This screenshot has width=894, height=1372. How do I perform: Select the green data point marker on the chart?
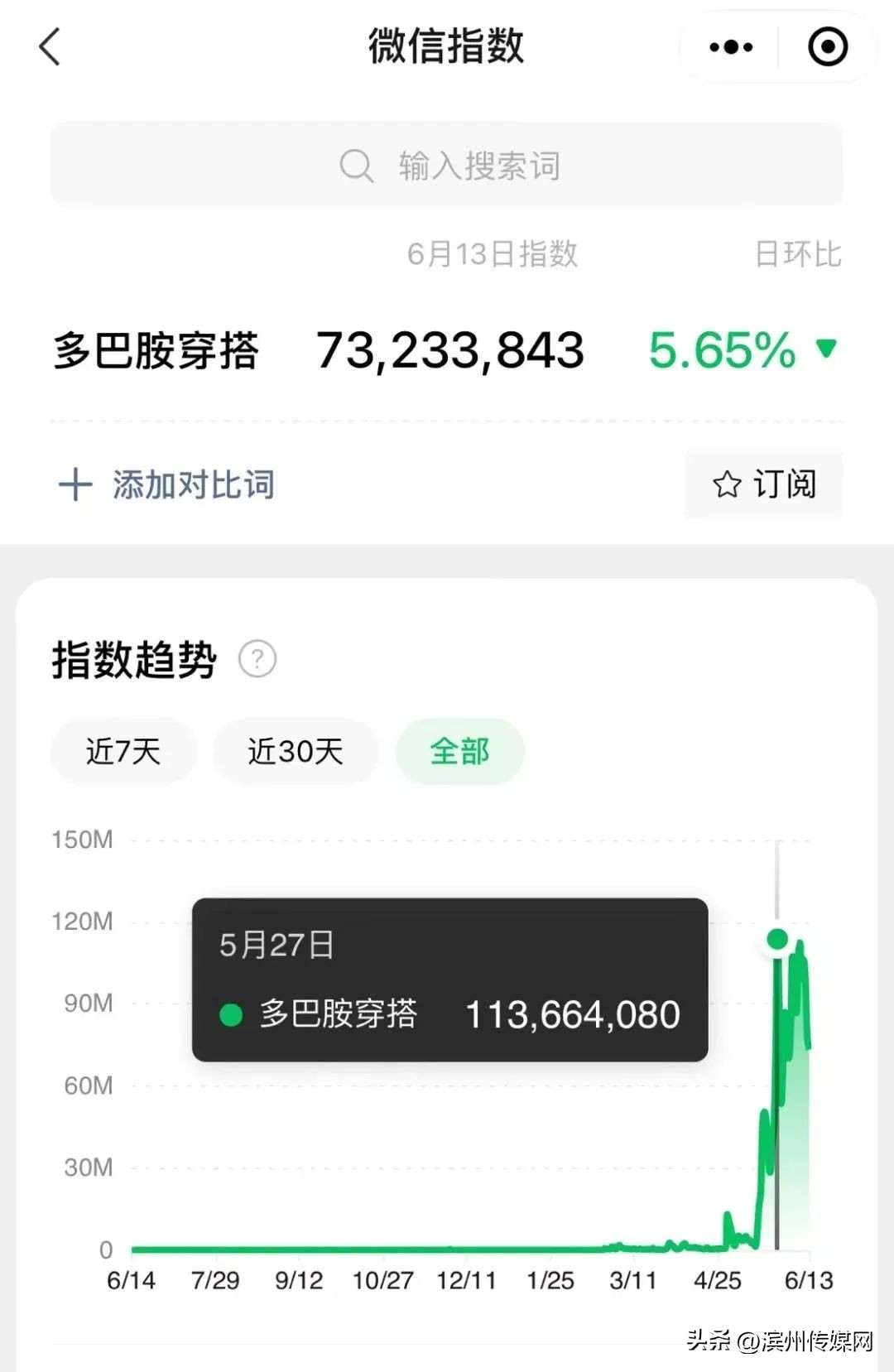pyautogui.click(x=776, y=938)
